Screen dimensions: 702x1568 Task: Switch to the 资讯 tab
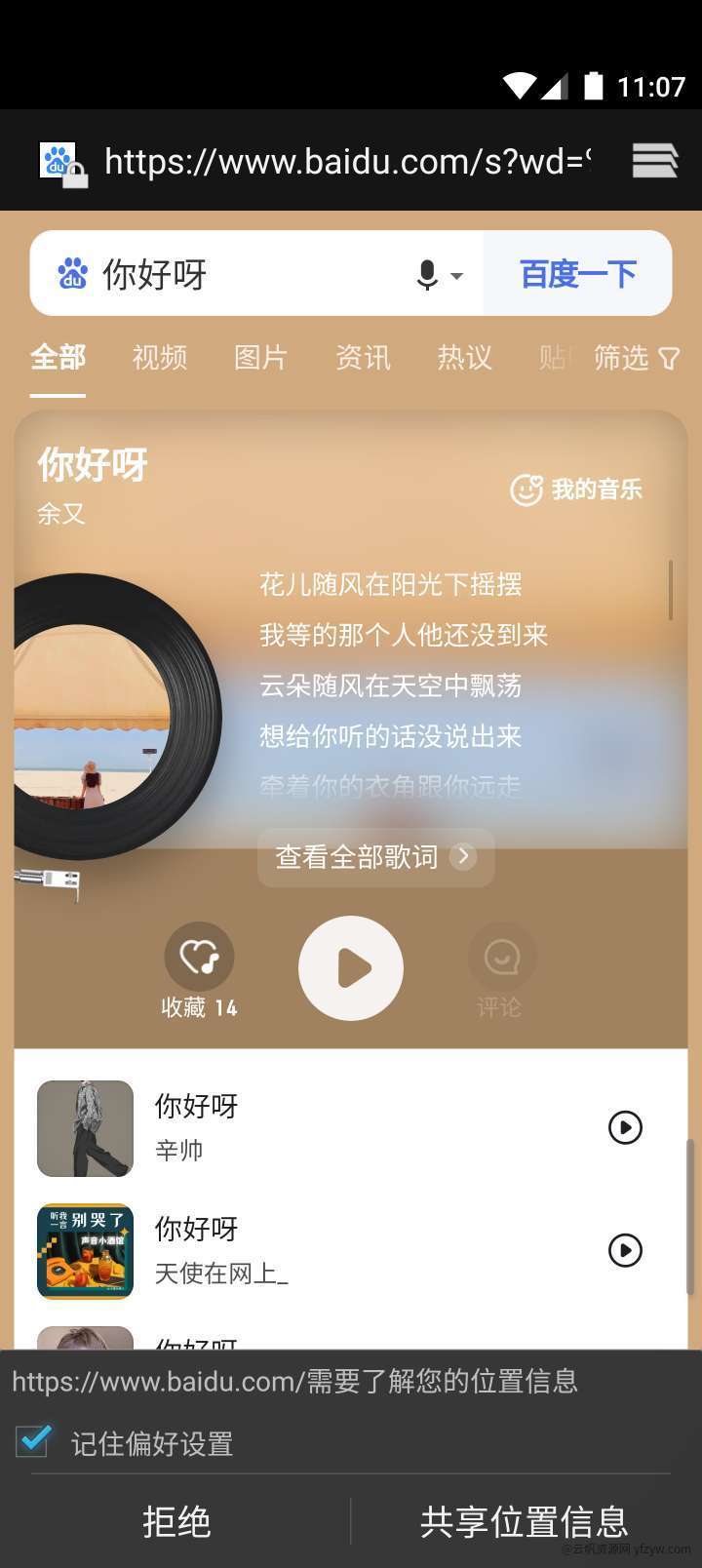point(363,358)
